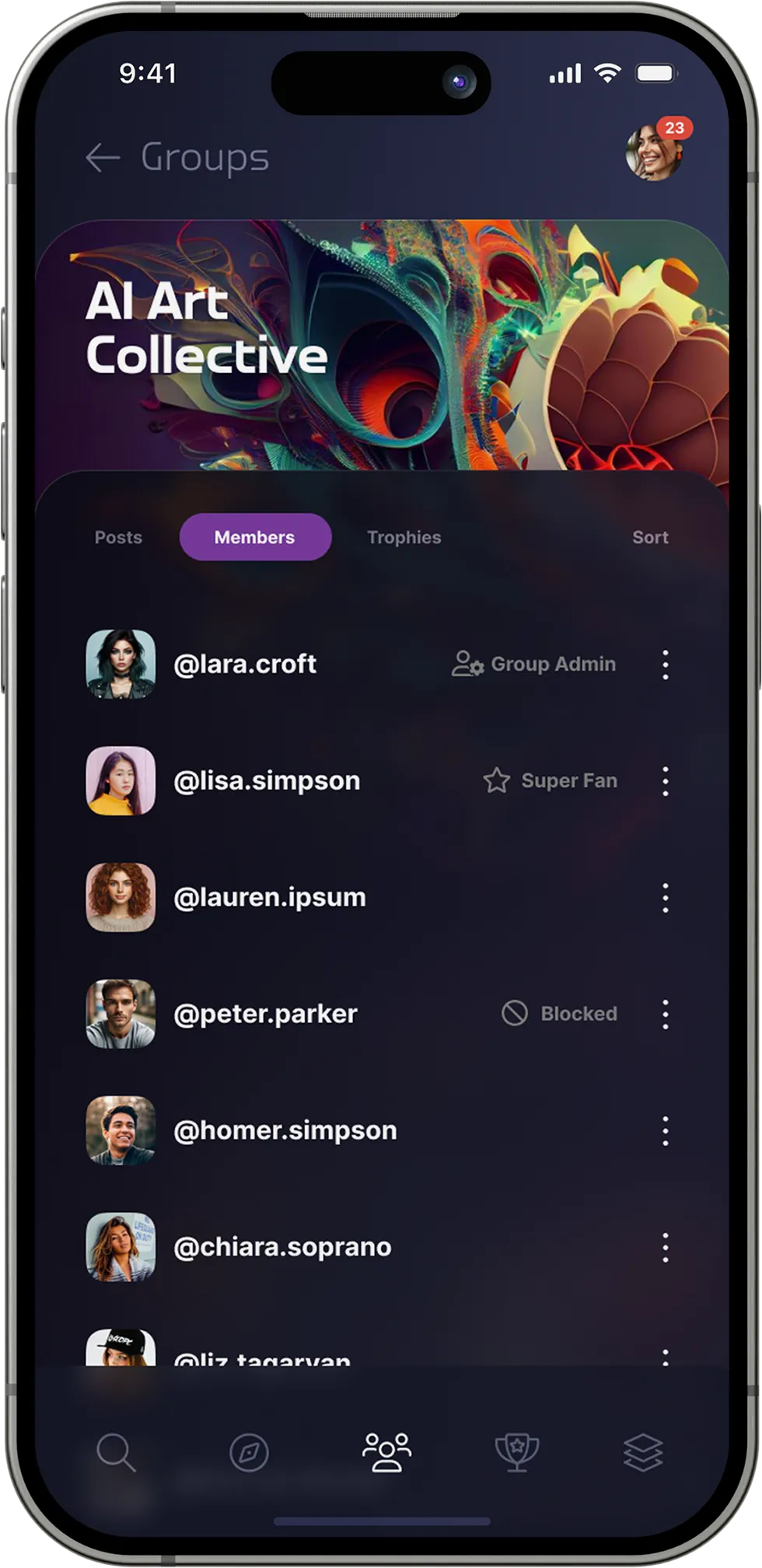
Task: Open search in the bottom navigation
Action: [116, 1452]
